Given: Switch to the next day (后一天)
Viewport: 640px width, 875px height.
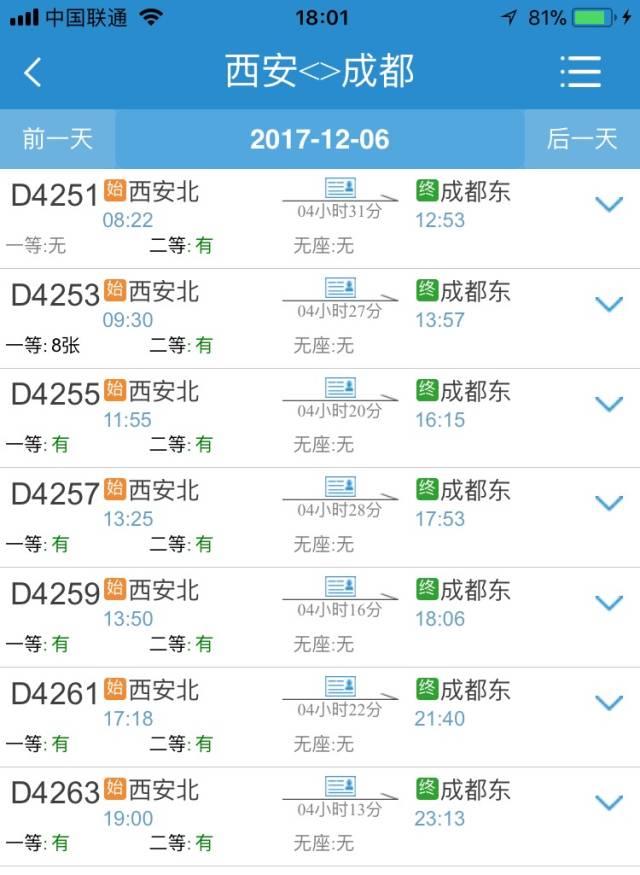Looking at the screenshot, I should (x=582, y=139).
